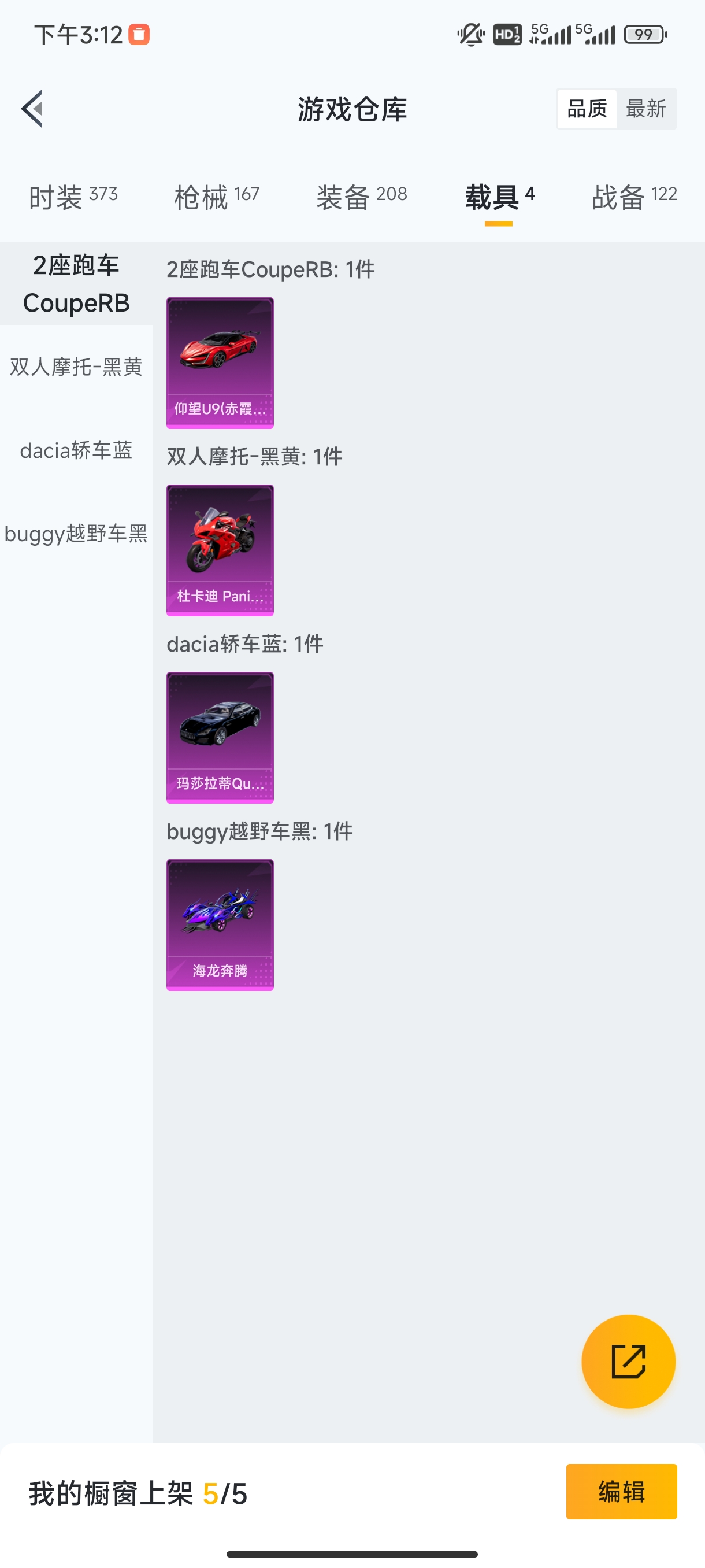This screenshot has width=705, height=1568.
Task: Jump to buggy越野车黑 in the sidebar
Action: tap(76, 534)
